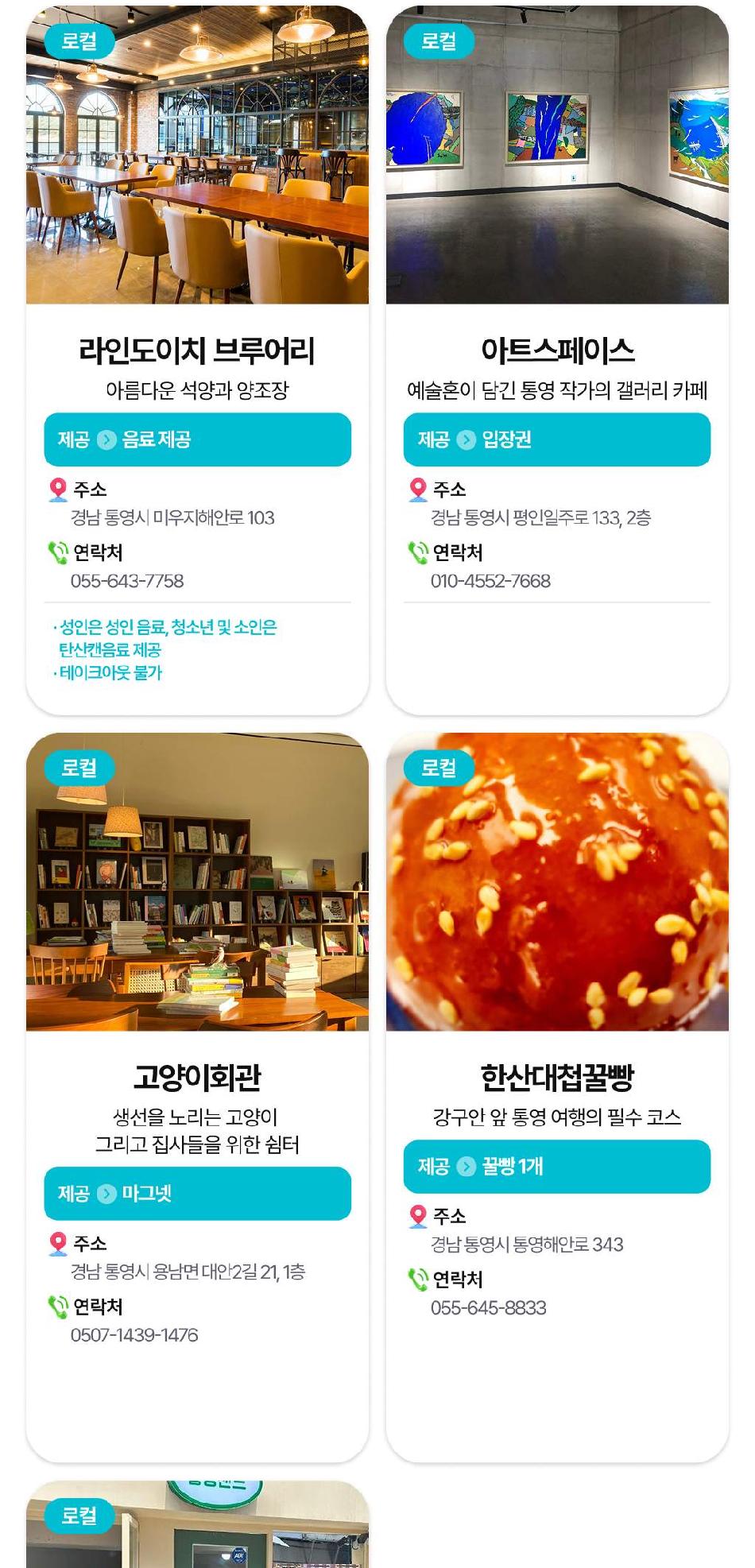Open the 아트스페이스 title link
The height and width of the screenshot is (1568, 755).
tap(556, 347)
